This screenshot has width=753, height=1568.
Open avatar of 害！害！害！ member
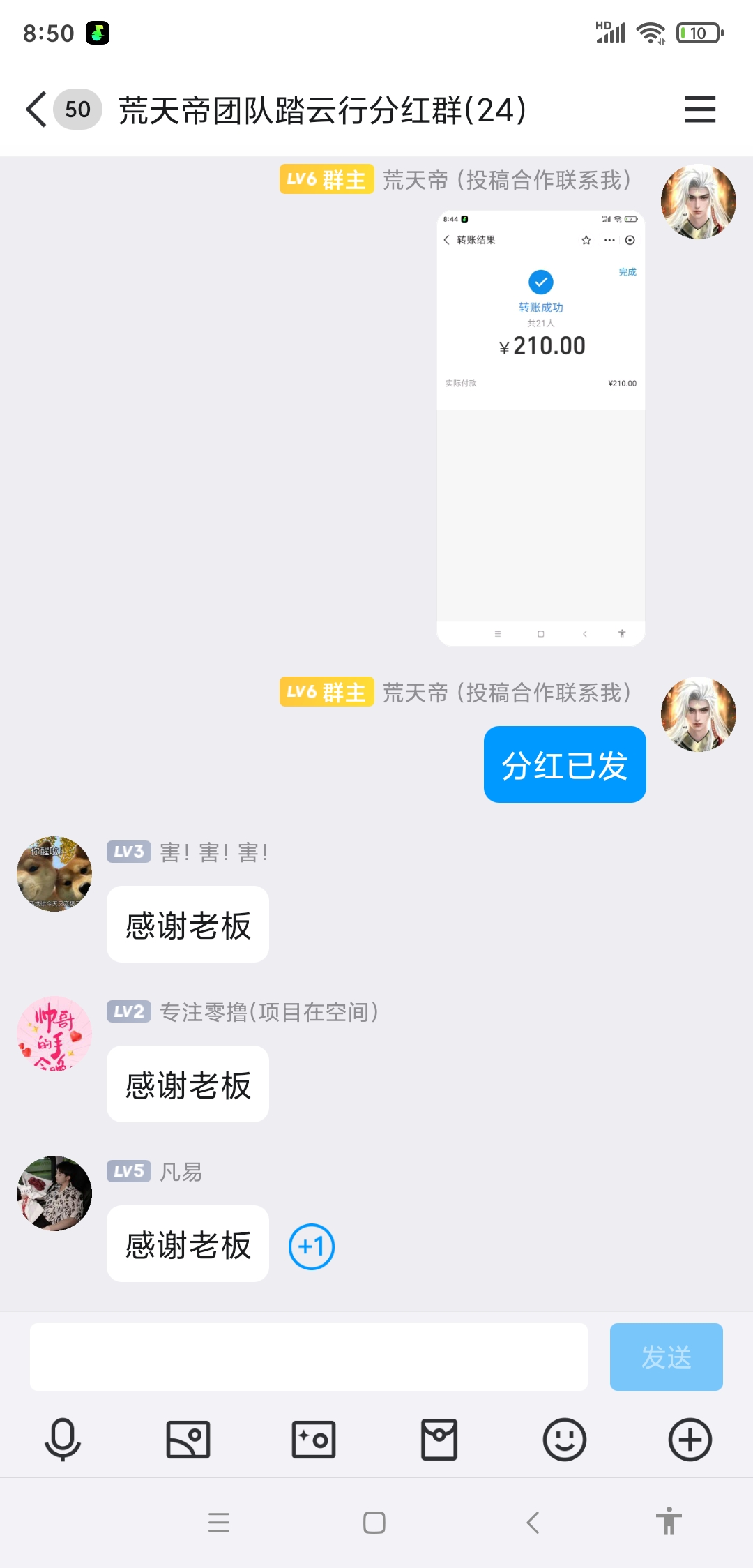click(x=54, y=873)
